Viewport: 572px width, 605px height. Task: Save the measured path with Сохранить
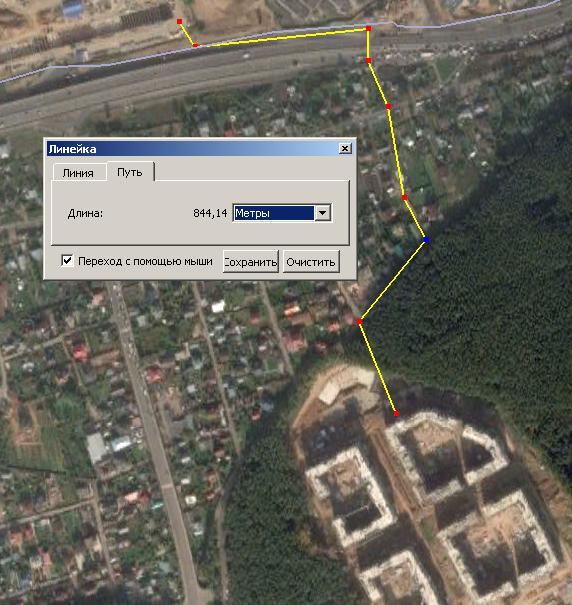(x=250, y=262)
